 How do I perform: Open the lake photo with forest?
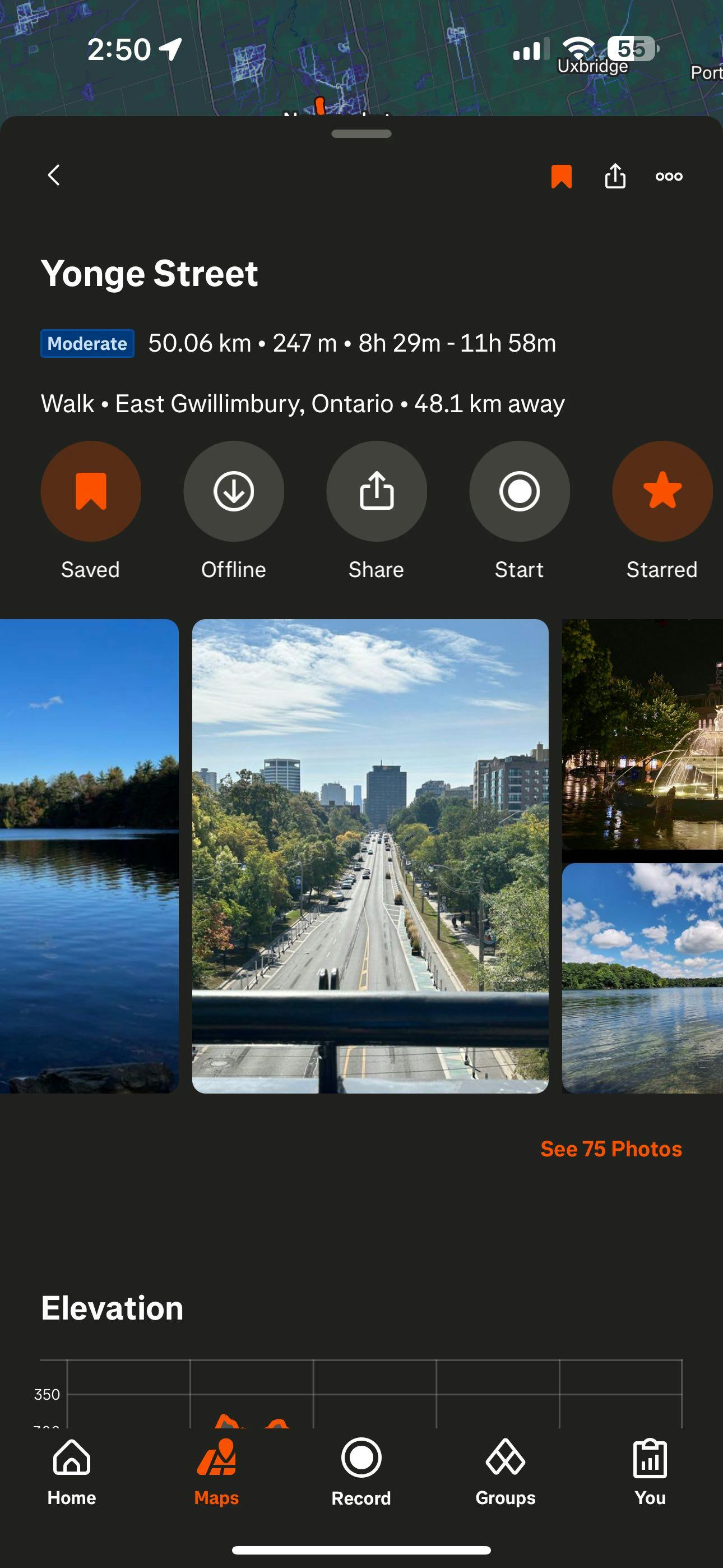click(x=90, y=856)
